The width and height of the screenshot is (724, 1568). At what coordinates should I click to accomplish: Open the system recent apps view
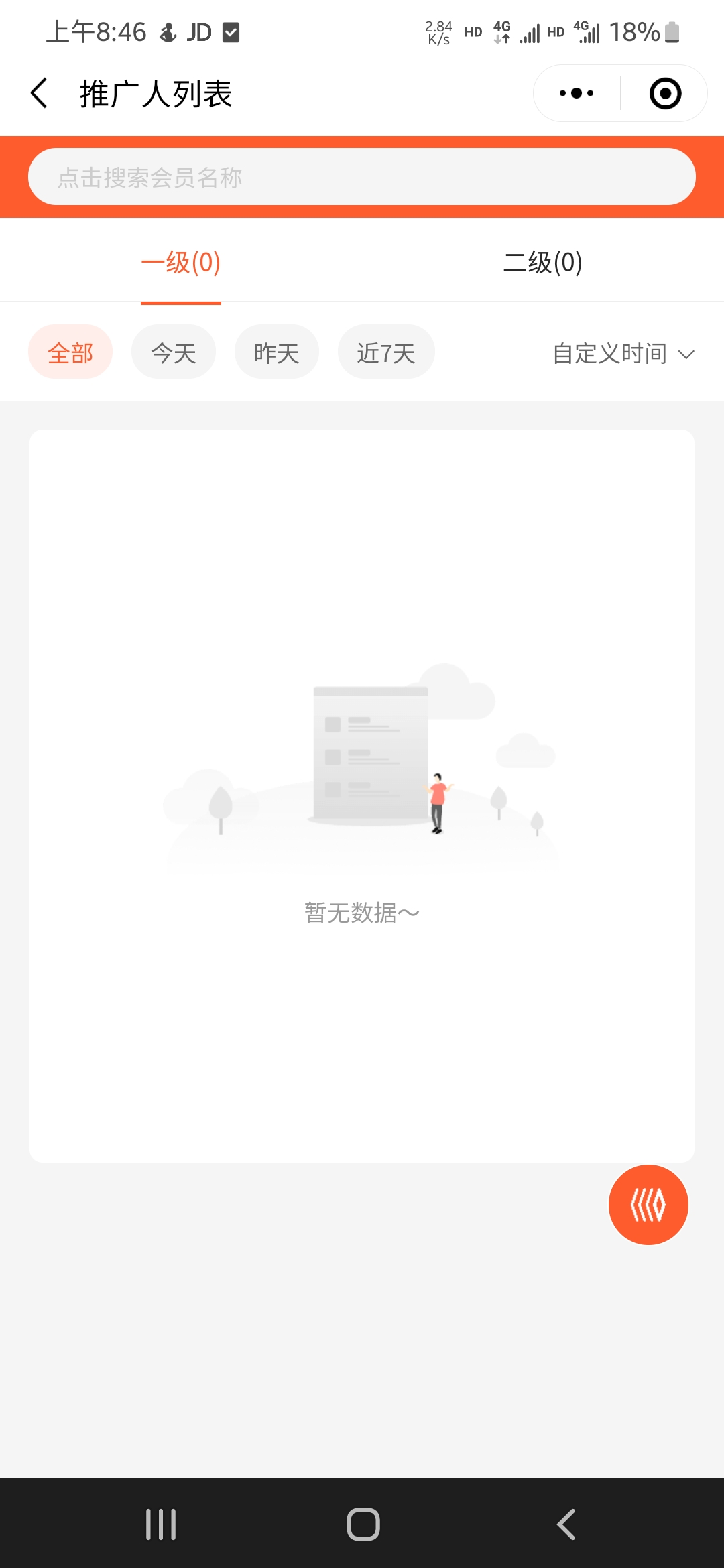tap(161, 1524)
